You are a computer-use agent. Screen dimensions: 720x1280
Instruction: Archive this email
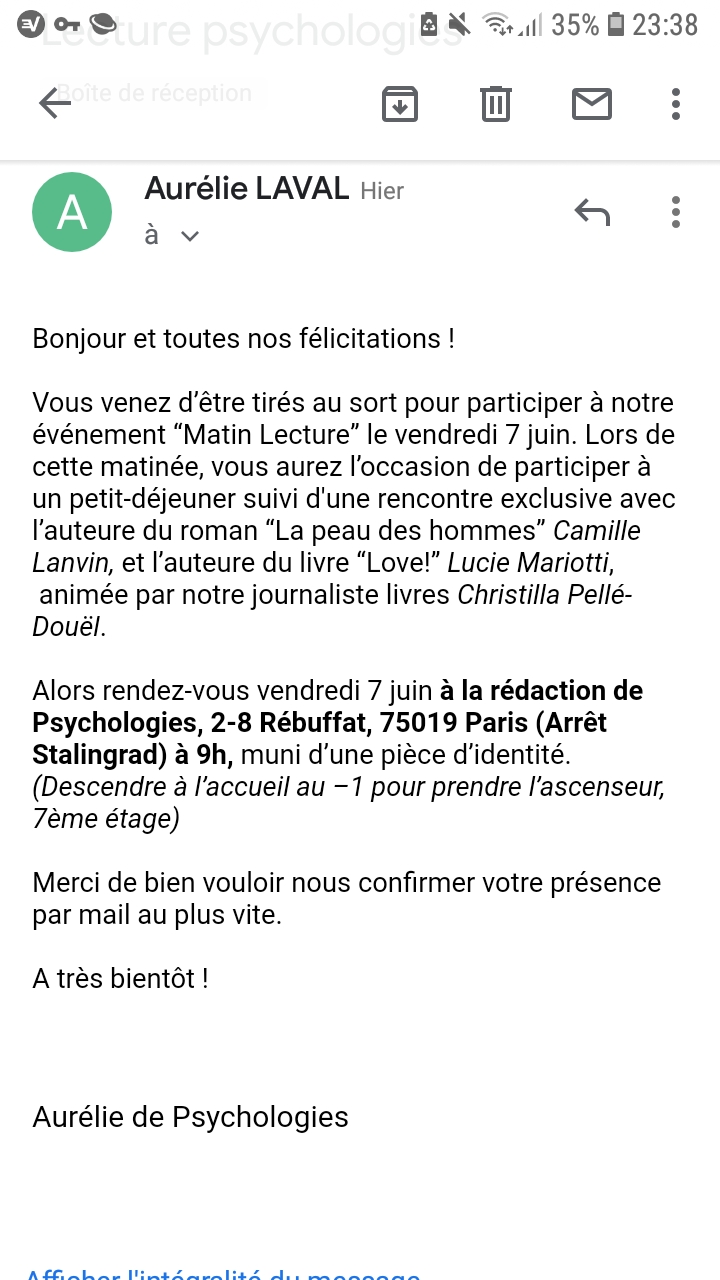[x=400, y=103]
